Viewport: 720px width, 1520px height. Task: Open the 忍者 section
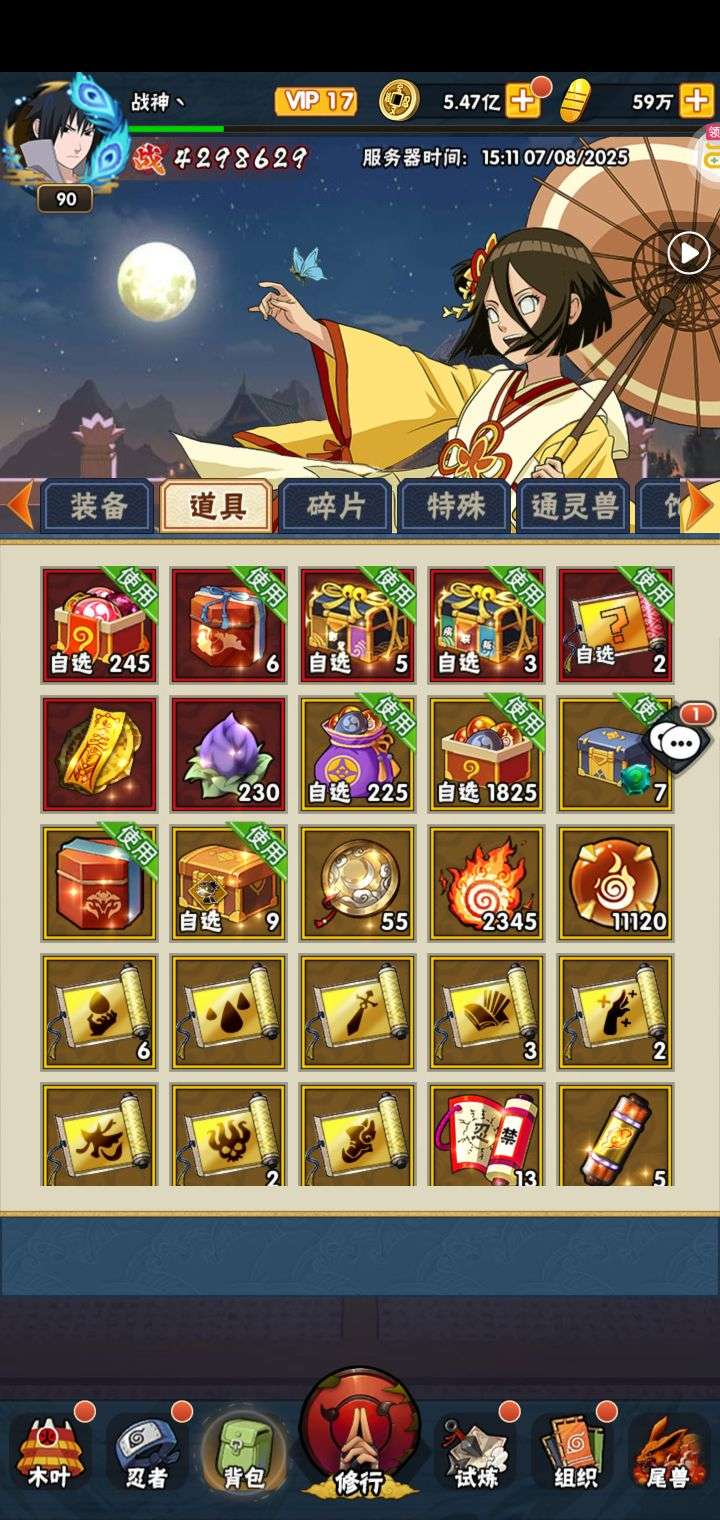tap(146, 1453)
